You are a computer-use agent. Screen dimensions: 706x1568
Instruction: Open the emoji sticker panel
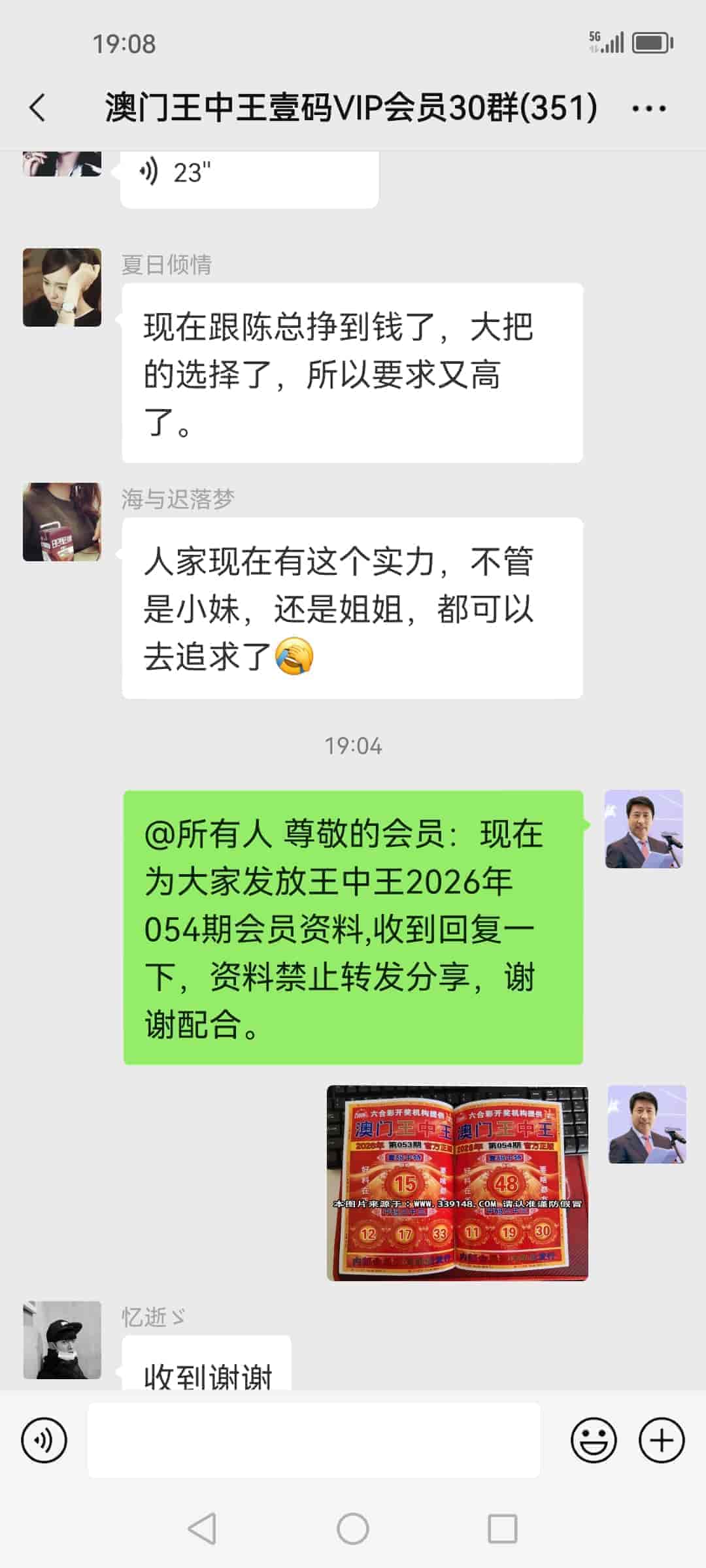tap(594, 1440)
